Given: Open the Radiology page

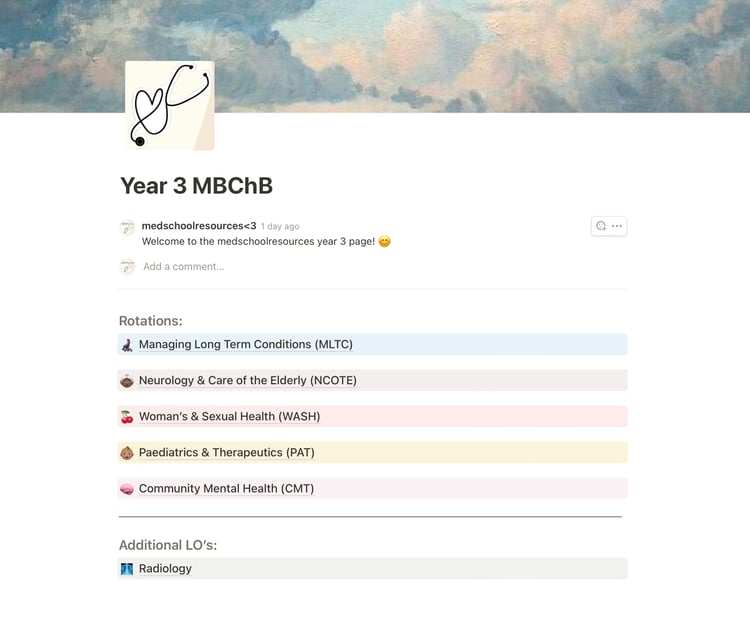Looking at the screenshot, I should pos(165,568).
